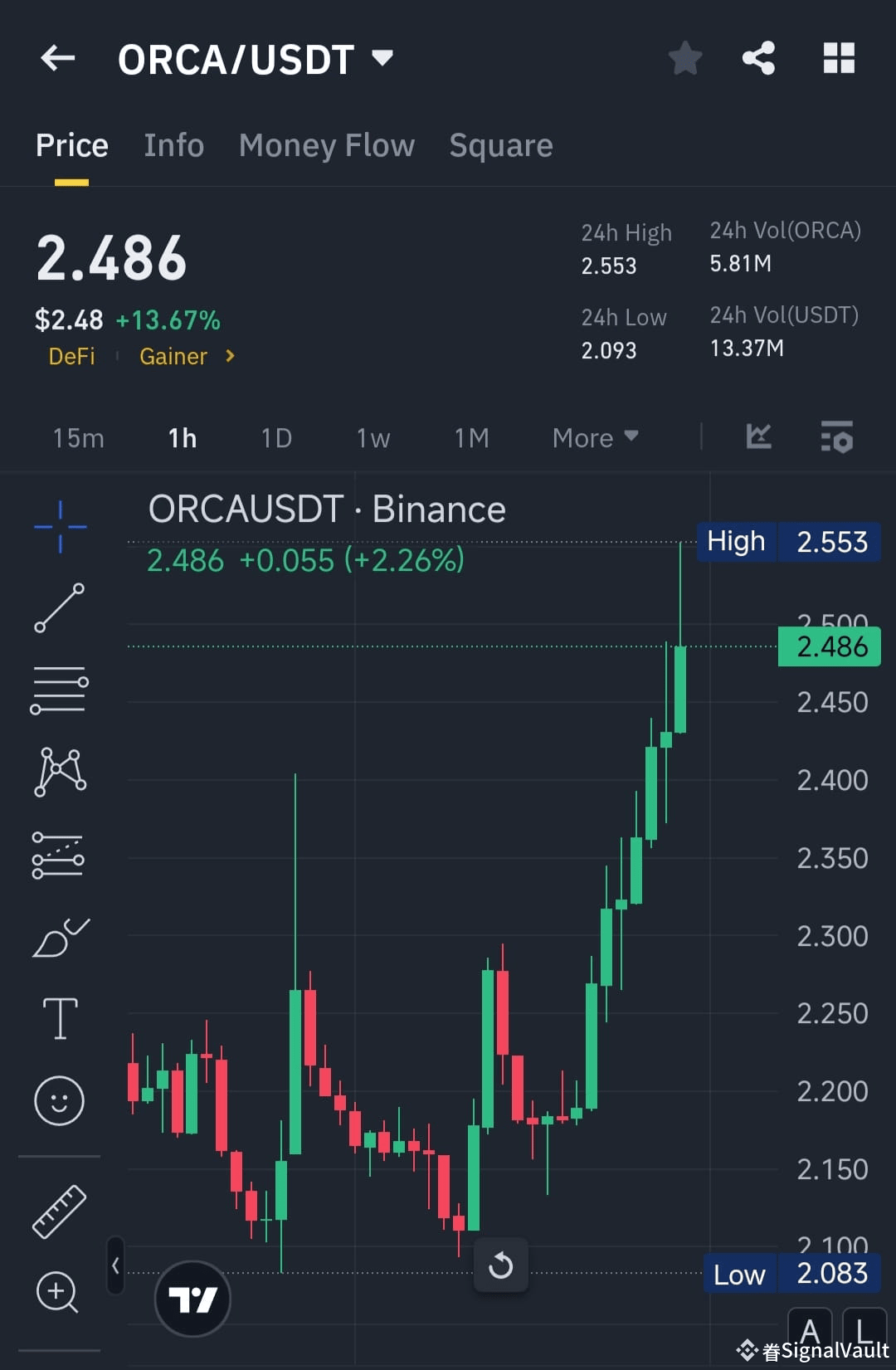Select the measure ruler tool
The height and width of the screenshot is (1370, 896).
point(59,1212)
